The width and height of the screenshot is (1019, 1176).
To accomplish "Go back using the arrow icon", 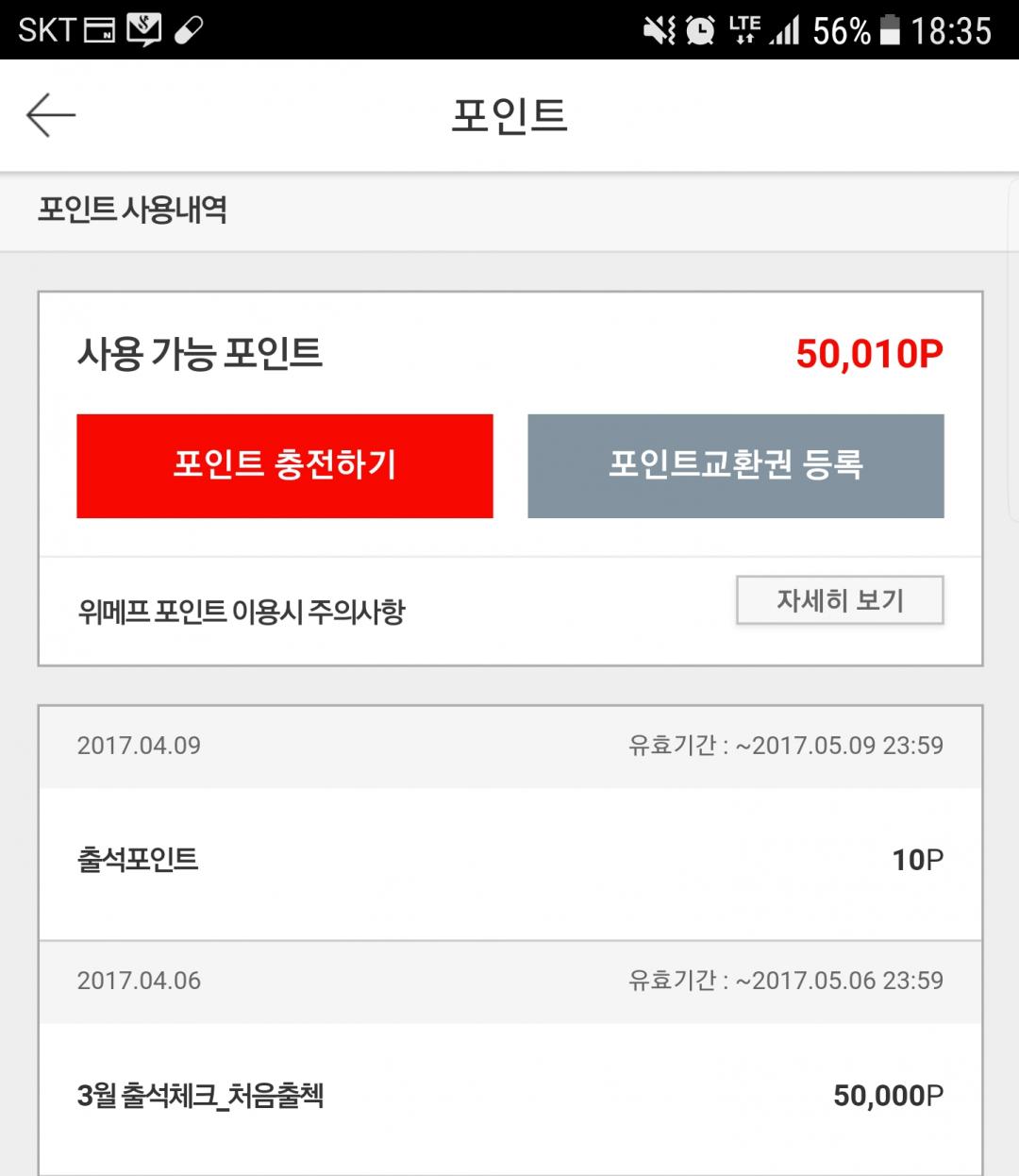I will (51, 115).
